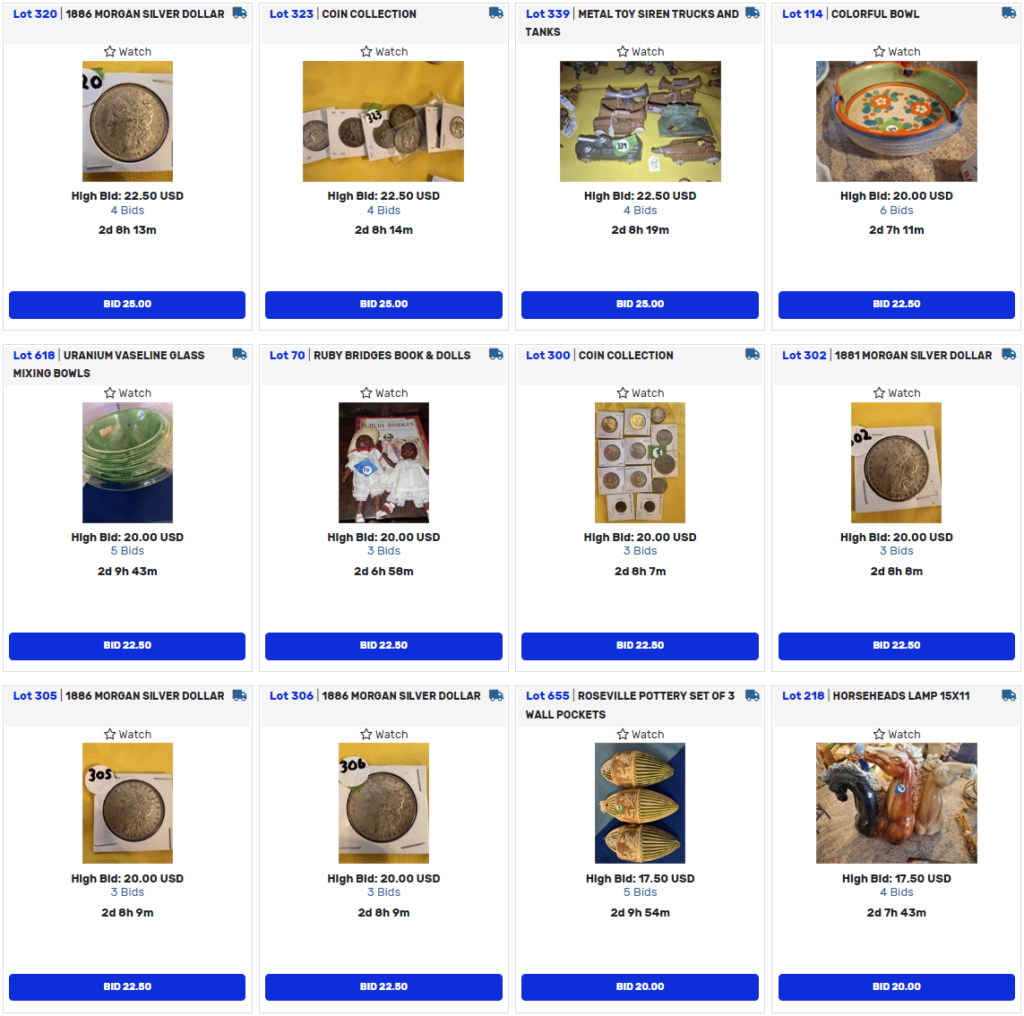Open the Horseheads Lamp photo
This screenshot has width=1024, height=1016.
(x=896, y=803)
